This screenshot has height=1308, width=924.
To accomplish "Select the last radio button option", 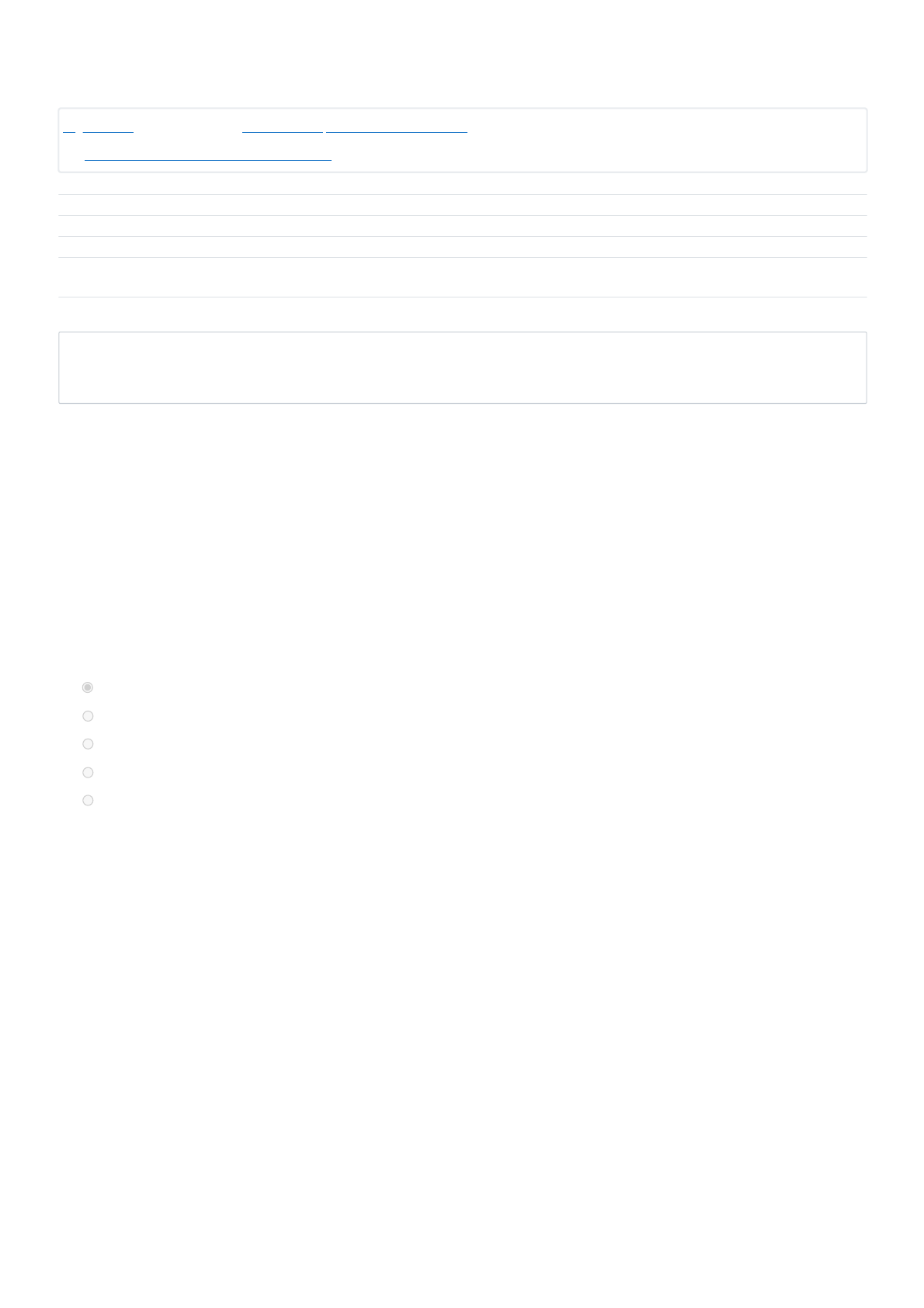I will (88, 800).
